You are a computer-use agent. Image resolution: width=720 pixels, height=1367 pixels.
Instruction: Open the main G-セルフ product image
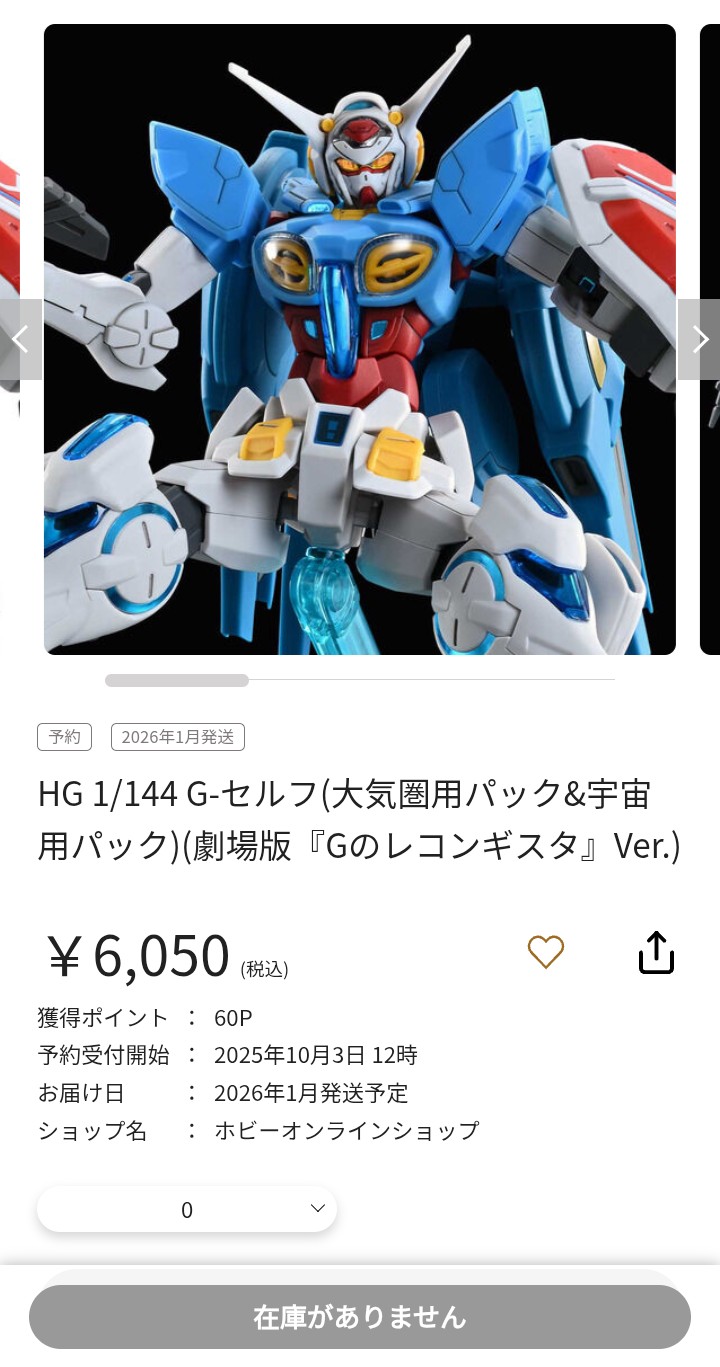coord(360,339)
